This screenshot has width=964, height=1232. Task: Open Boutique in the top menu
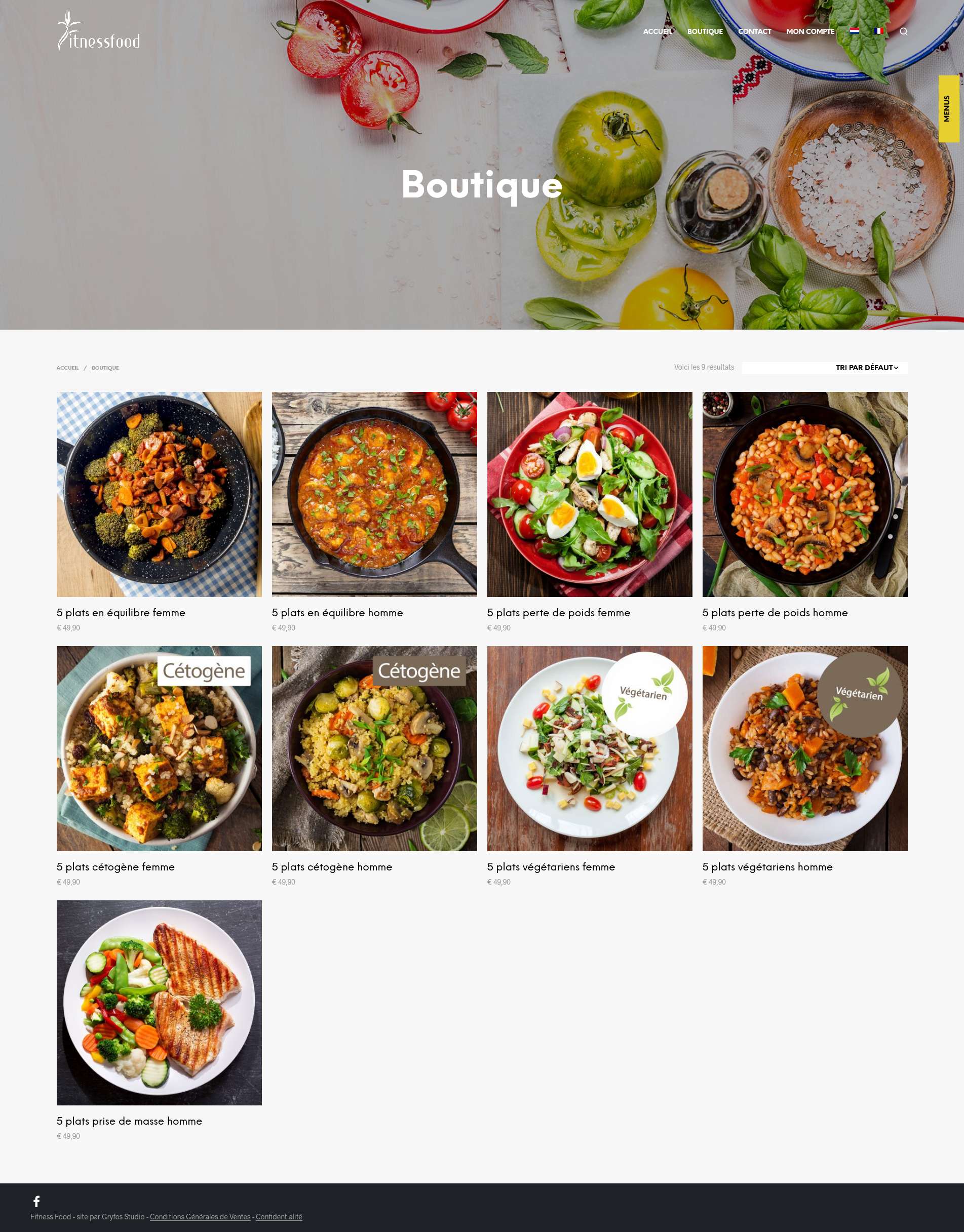tap(704, 31)
